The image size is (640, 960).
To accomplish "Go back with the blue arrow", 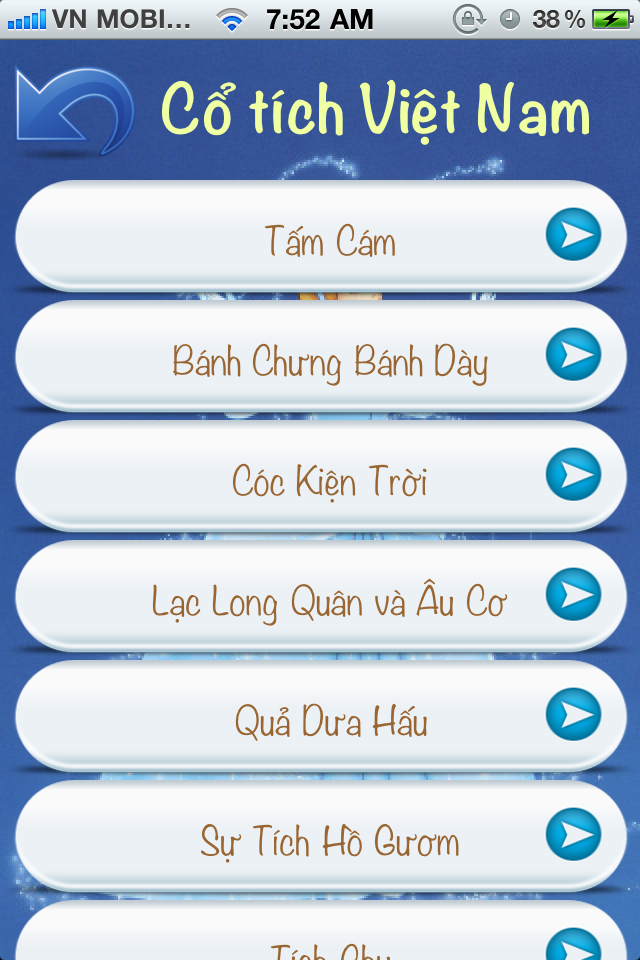I will tap(73, 110).
